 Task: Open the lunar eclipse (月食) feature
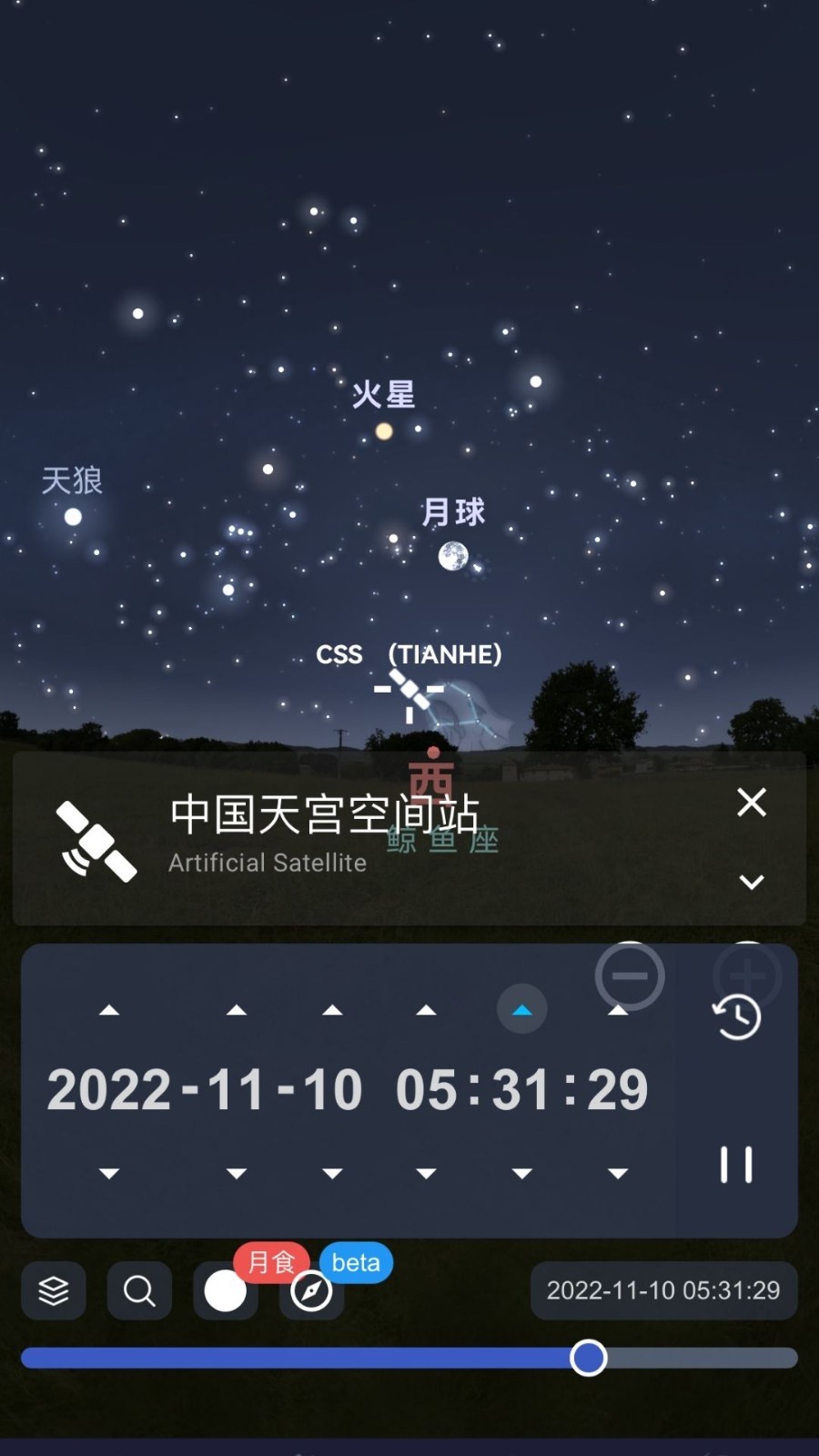271,1262
